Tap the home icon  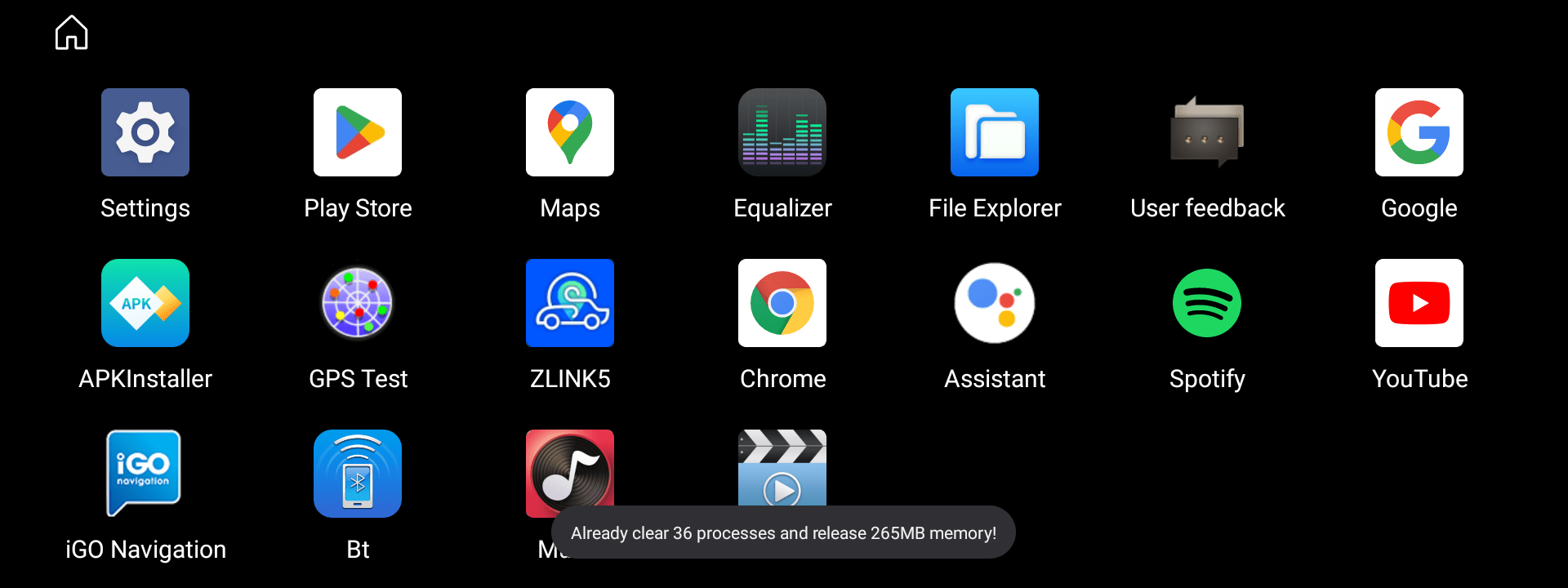click(71, 33)
